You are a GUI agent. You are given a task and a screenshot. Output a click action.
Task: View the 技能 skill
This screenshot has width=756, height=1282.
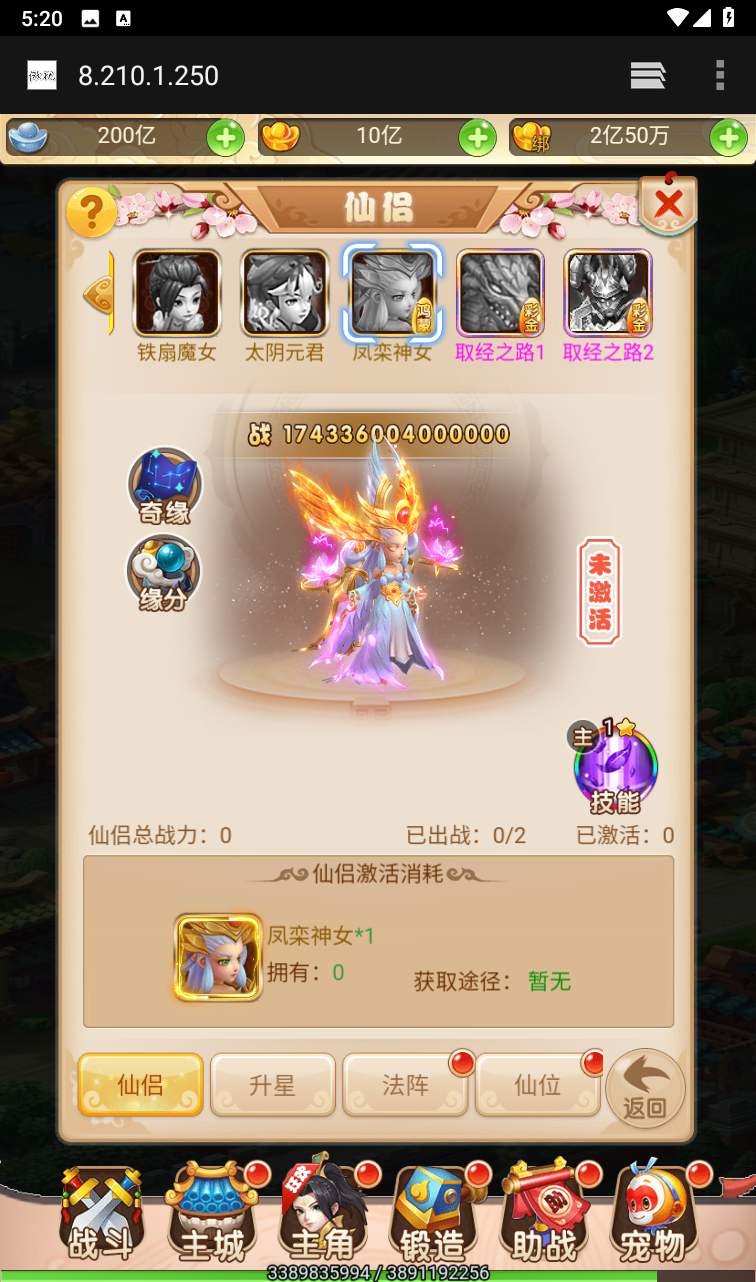[616, 770]
